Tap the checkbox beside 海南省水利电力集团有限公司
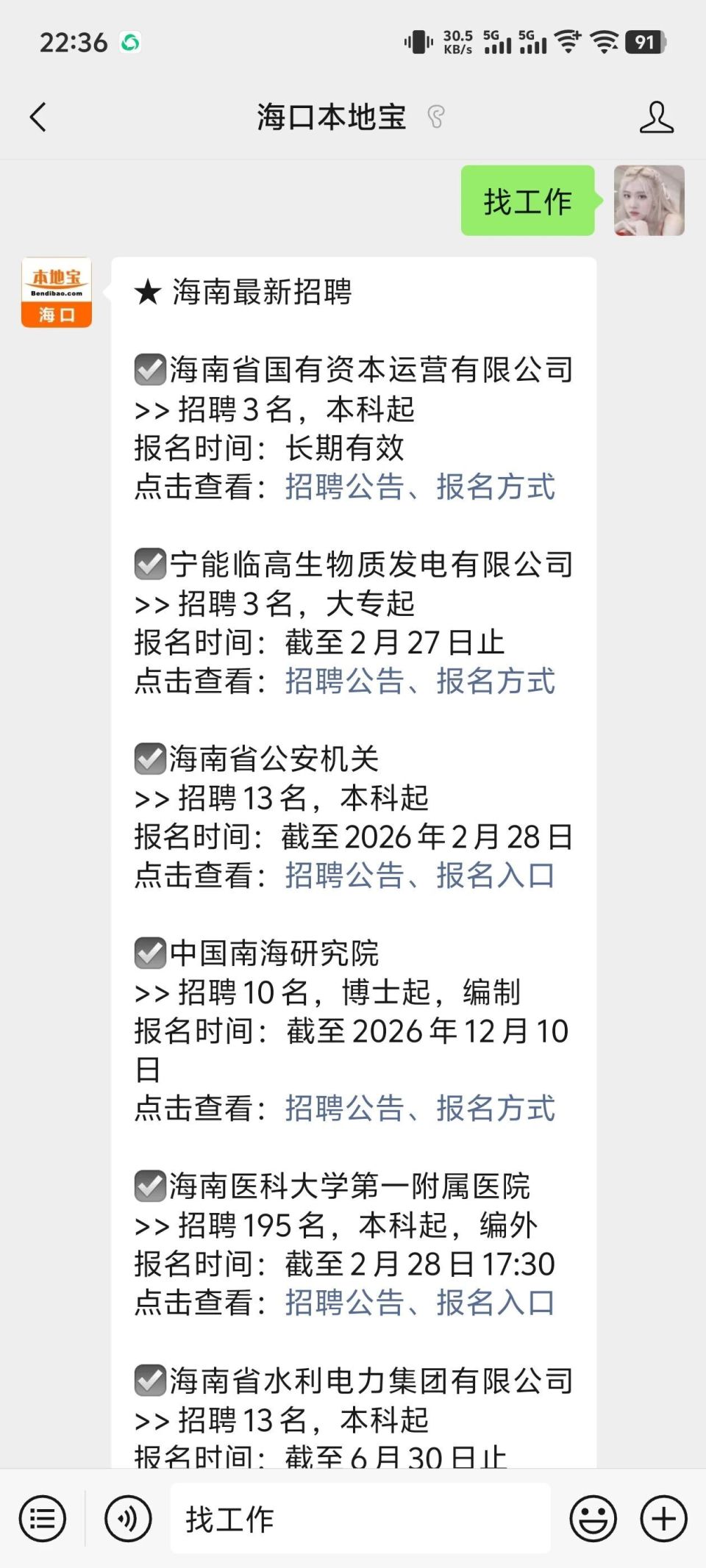Screen dimensions: 706x1568 coord(149,1381)
